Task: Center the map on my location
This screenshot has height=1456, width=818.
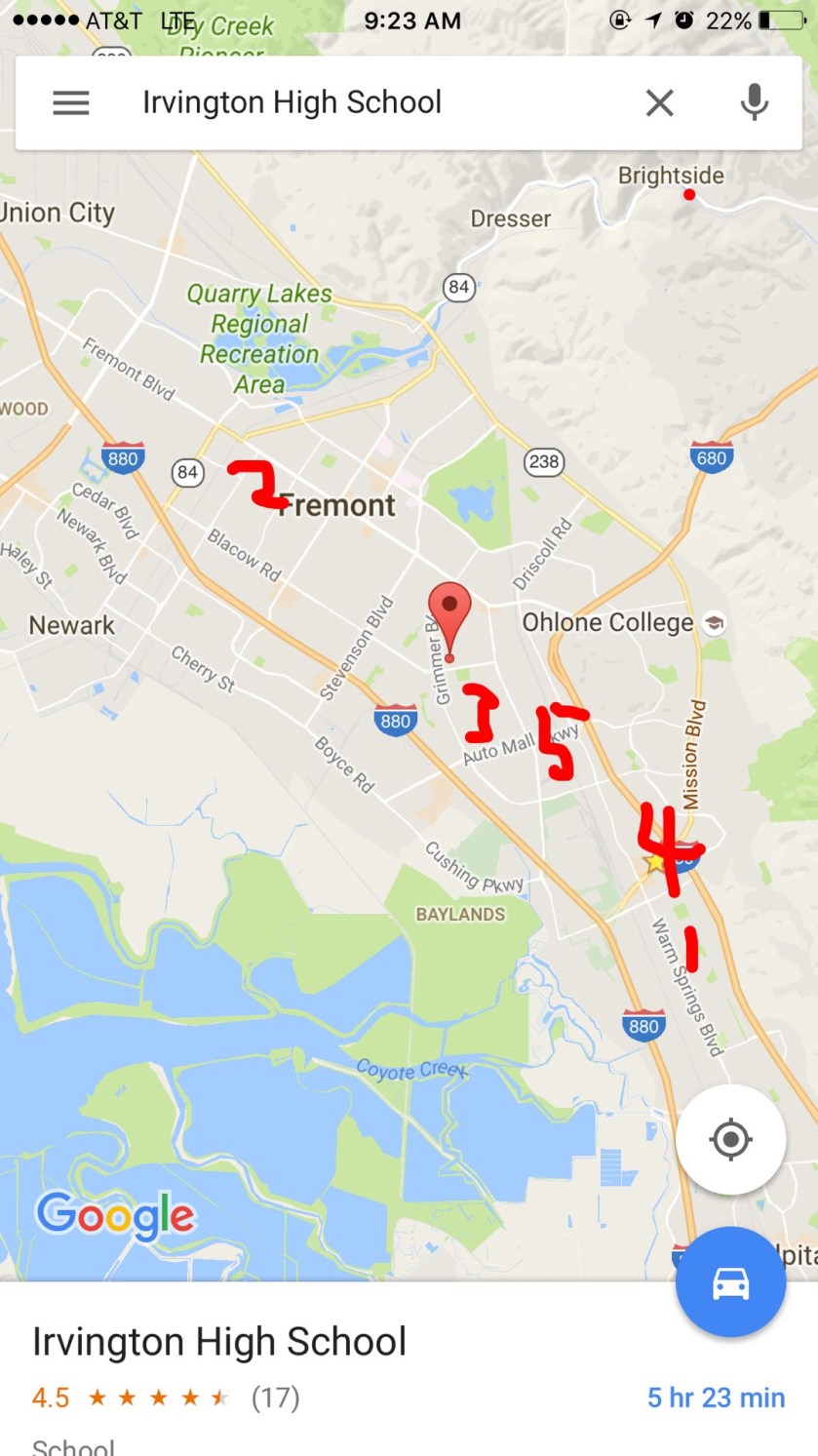Action: coord(730,1139)
